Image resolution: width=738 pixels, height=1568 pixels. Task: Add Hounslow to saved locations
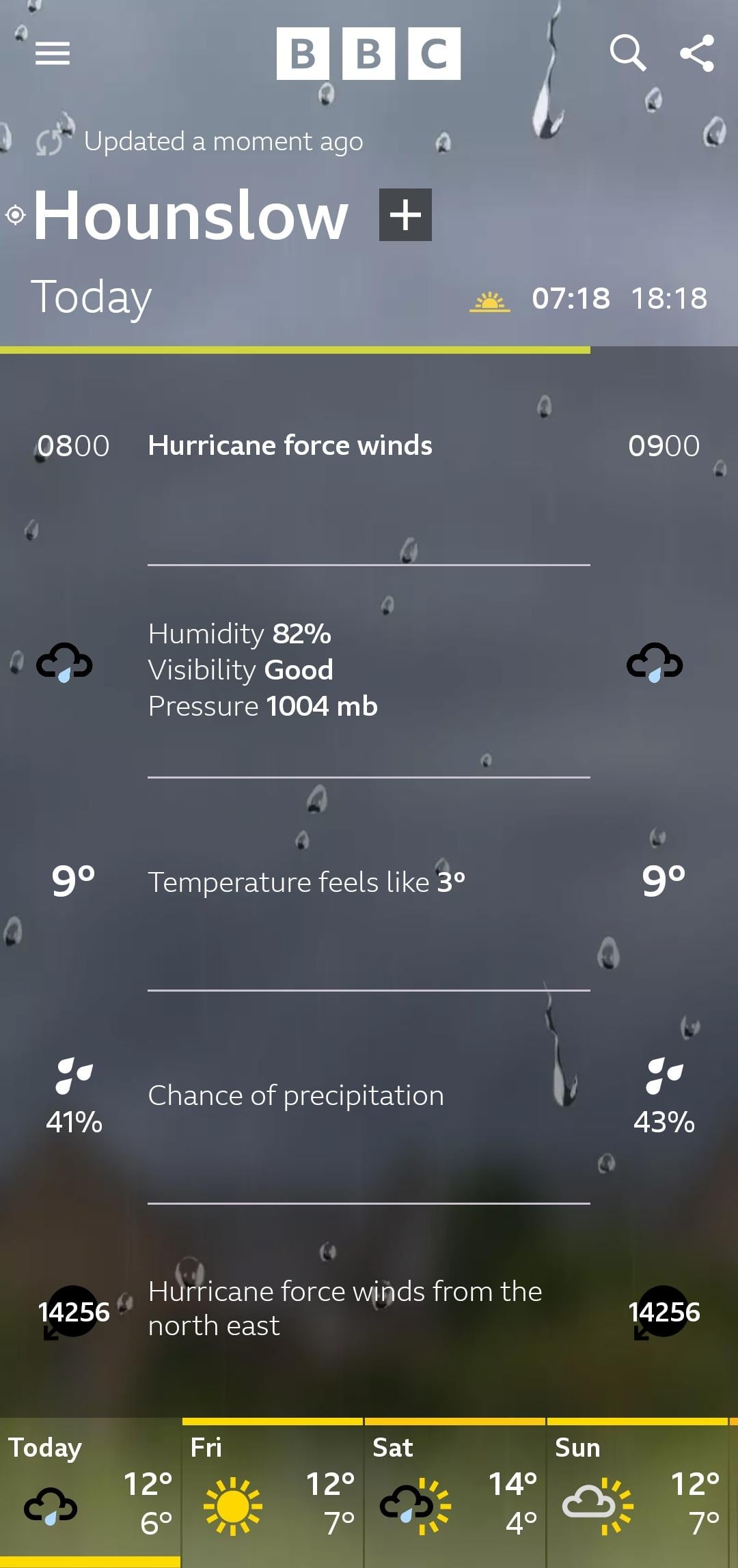[x=405, y=215]
